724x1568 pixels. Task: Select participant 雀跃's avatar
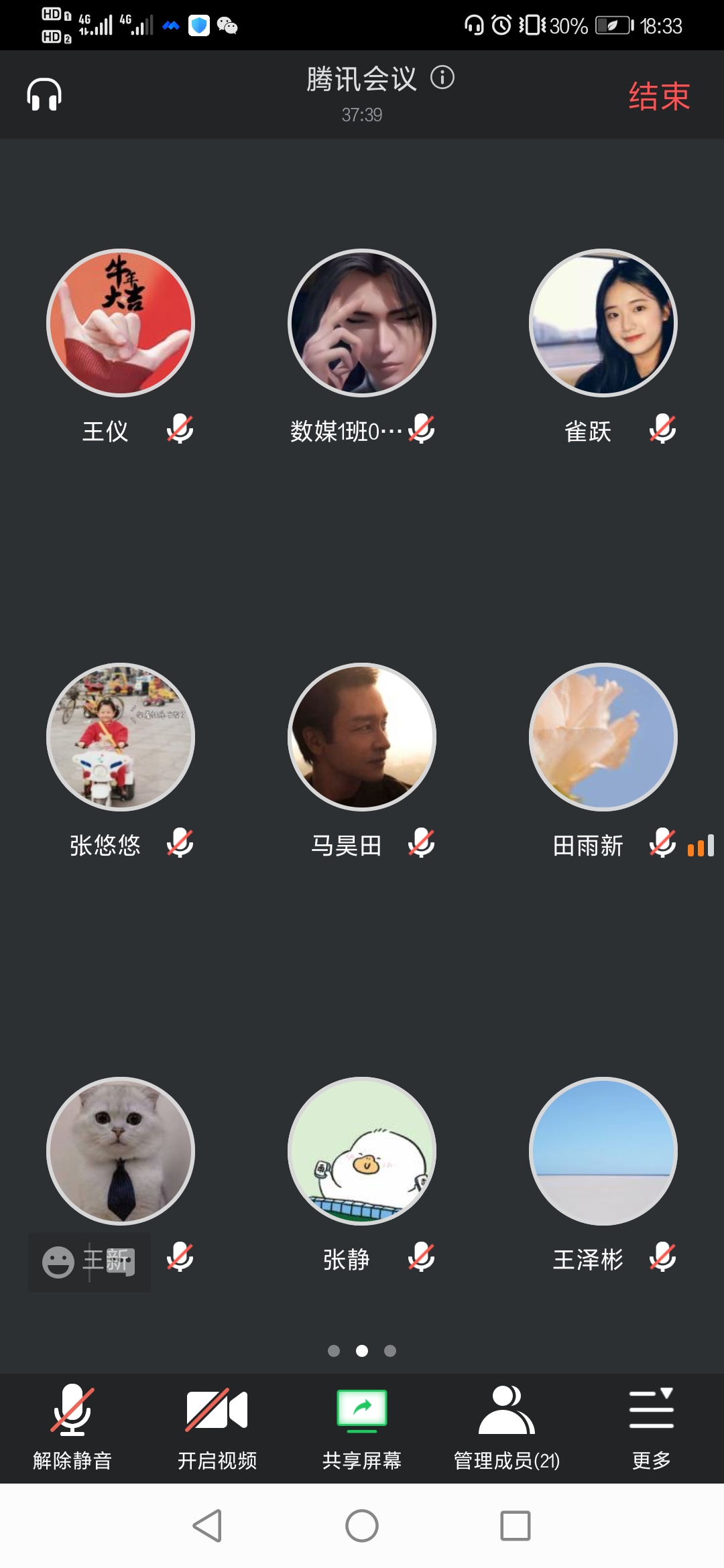[x=603, y=323]
